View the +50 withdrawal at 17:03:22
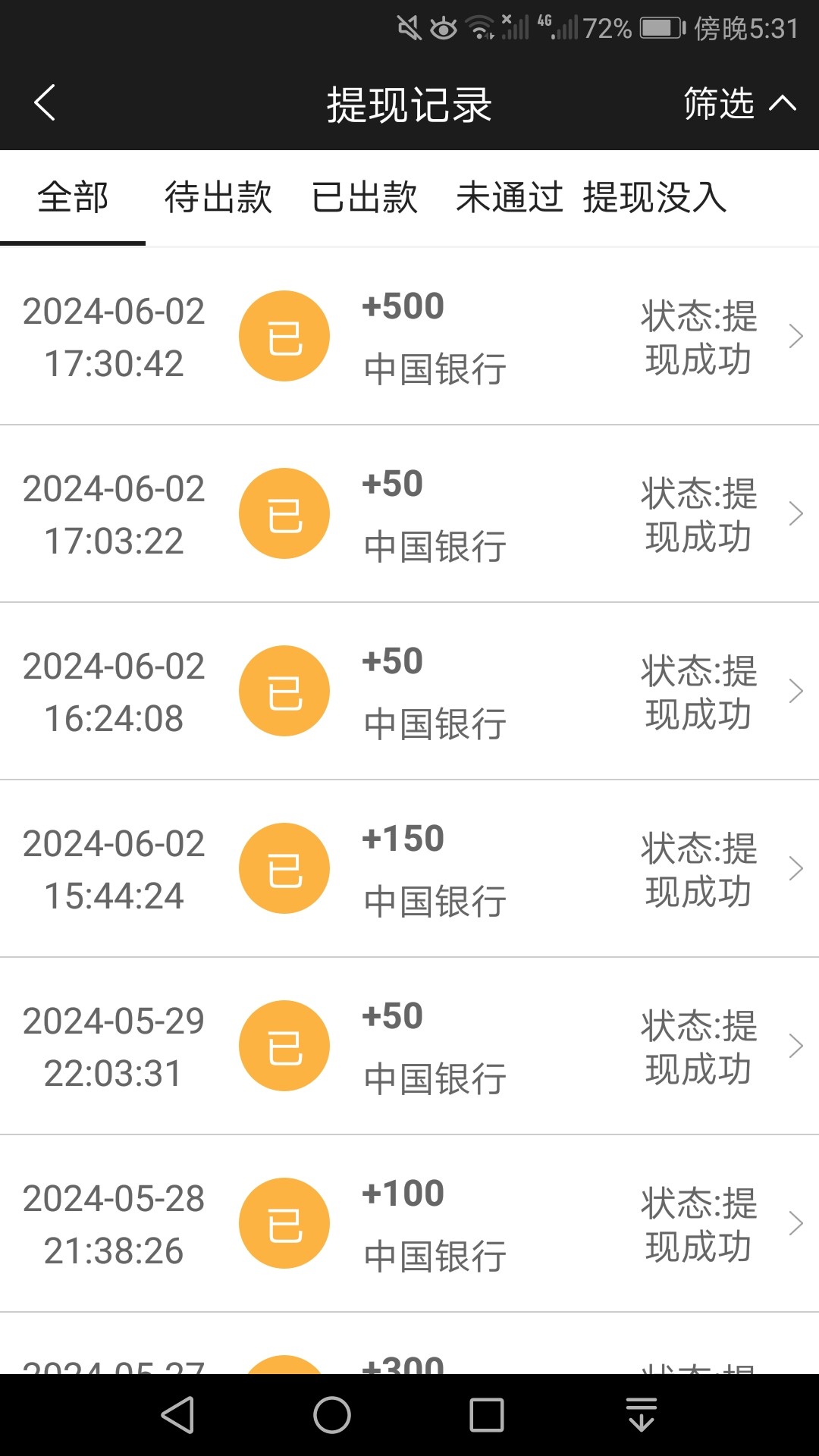819x1456 pixels. 409,513
